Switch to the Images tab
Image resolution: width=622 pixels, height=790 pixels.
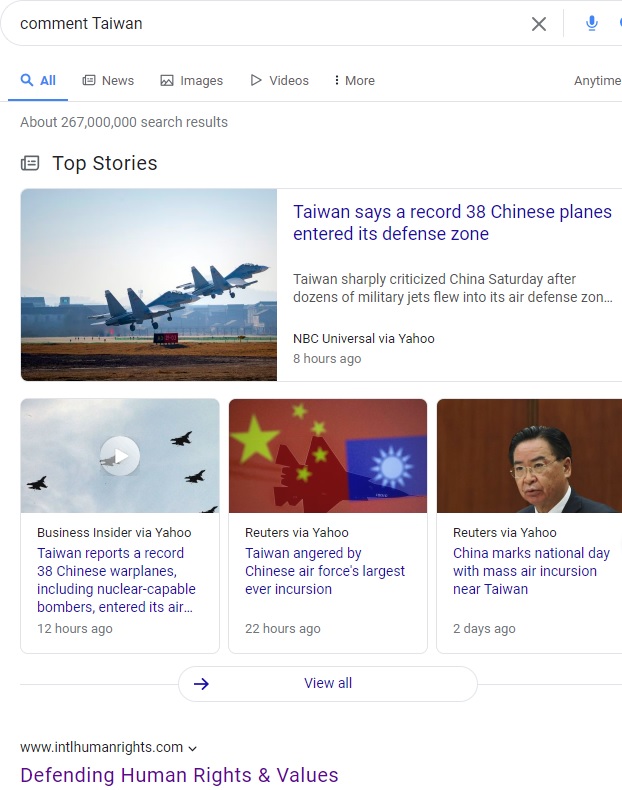click(191, 81)
